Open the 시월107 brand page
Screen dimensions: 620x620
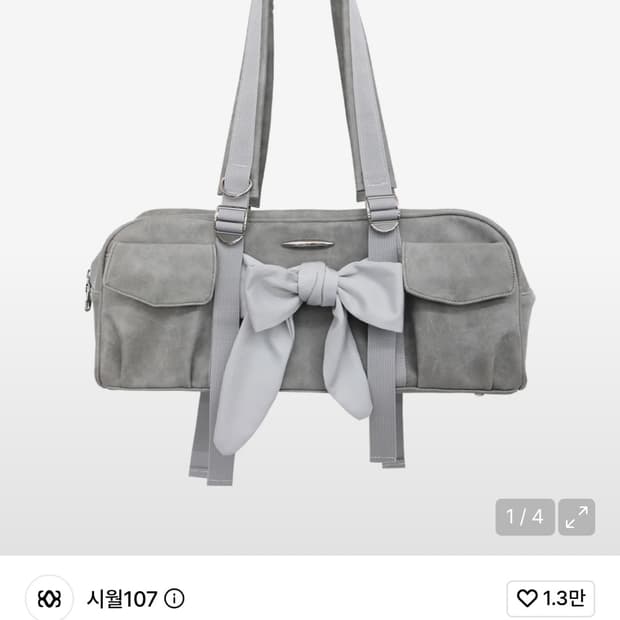coord(122,599)
